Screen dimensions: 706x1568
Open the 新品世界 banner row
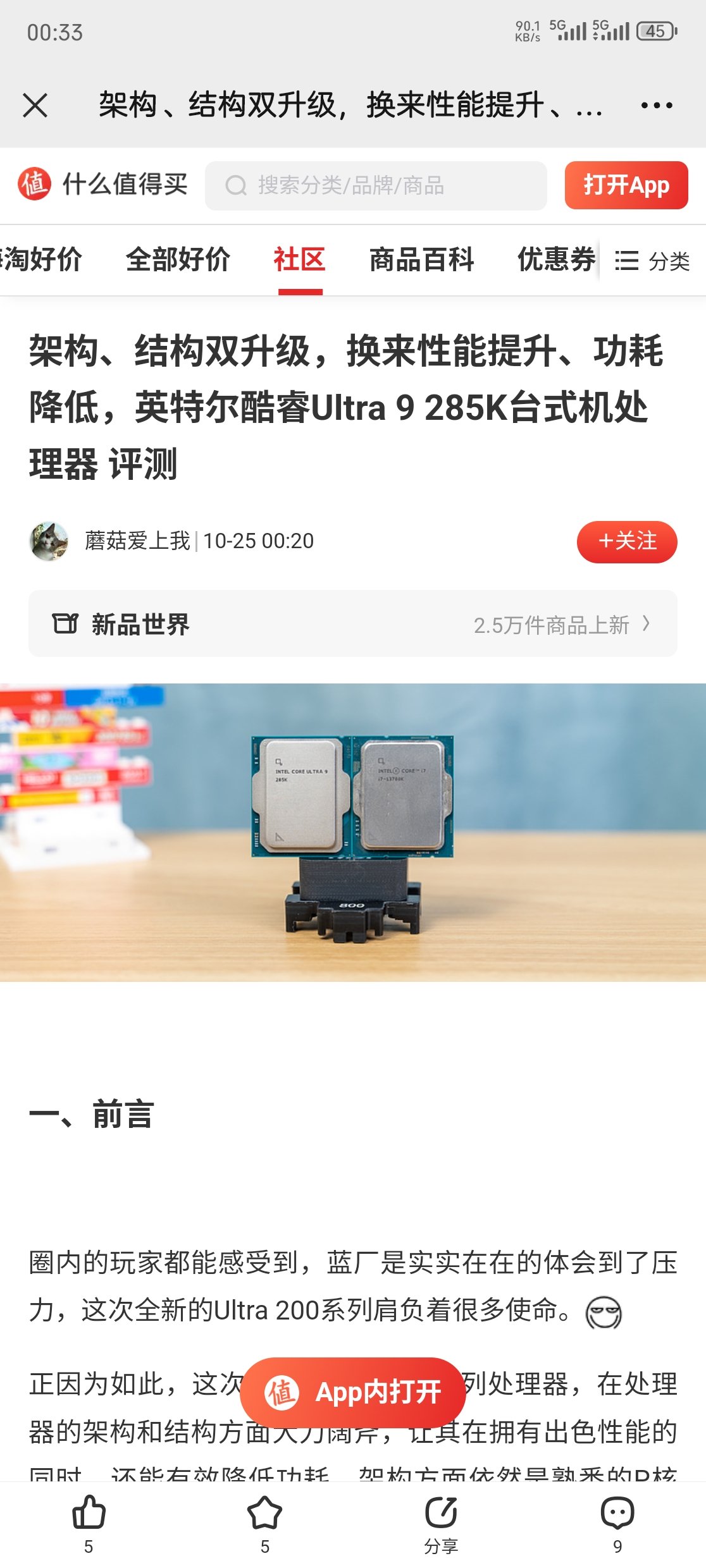(x=352, y=624)
